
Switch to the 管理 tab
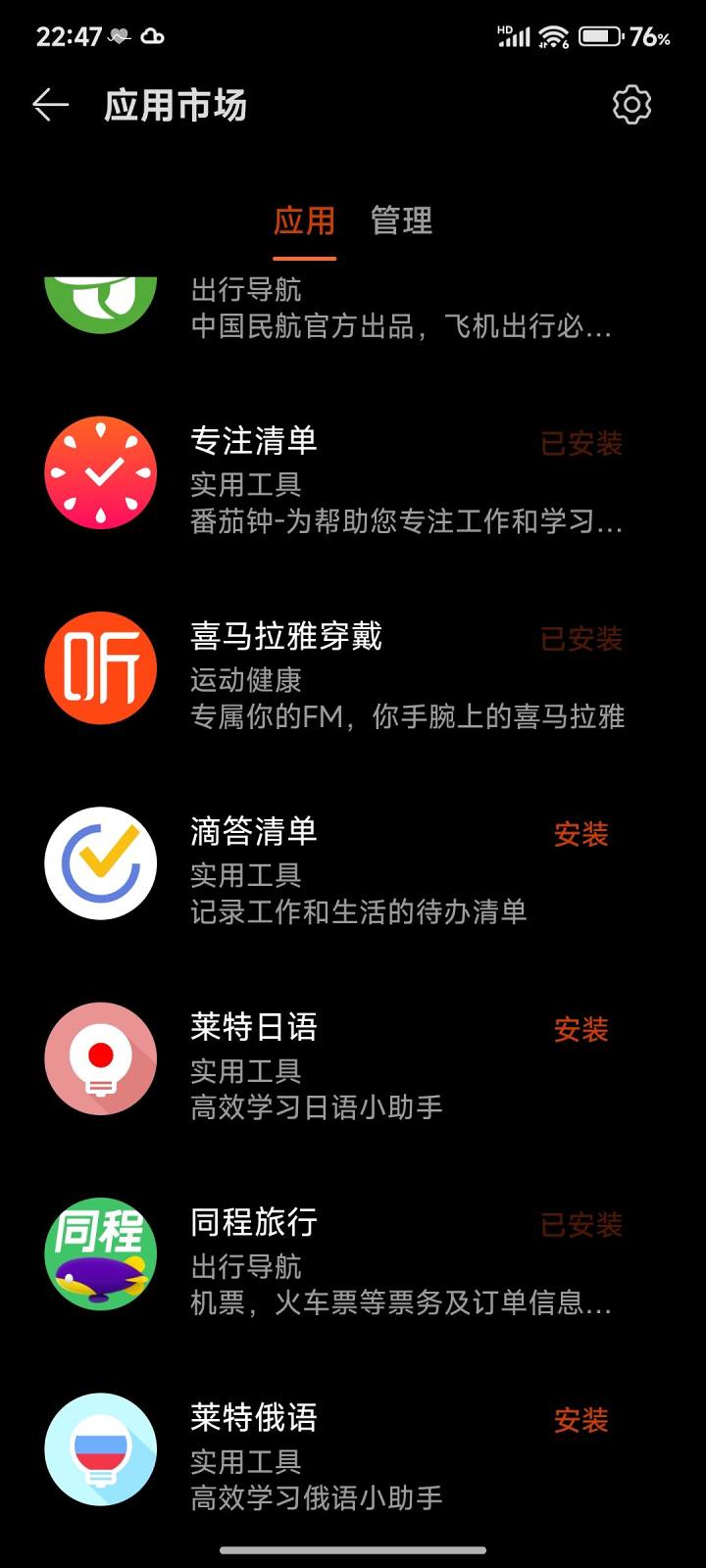pyautogui.click(x=401, y=221)
